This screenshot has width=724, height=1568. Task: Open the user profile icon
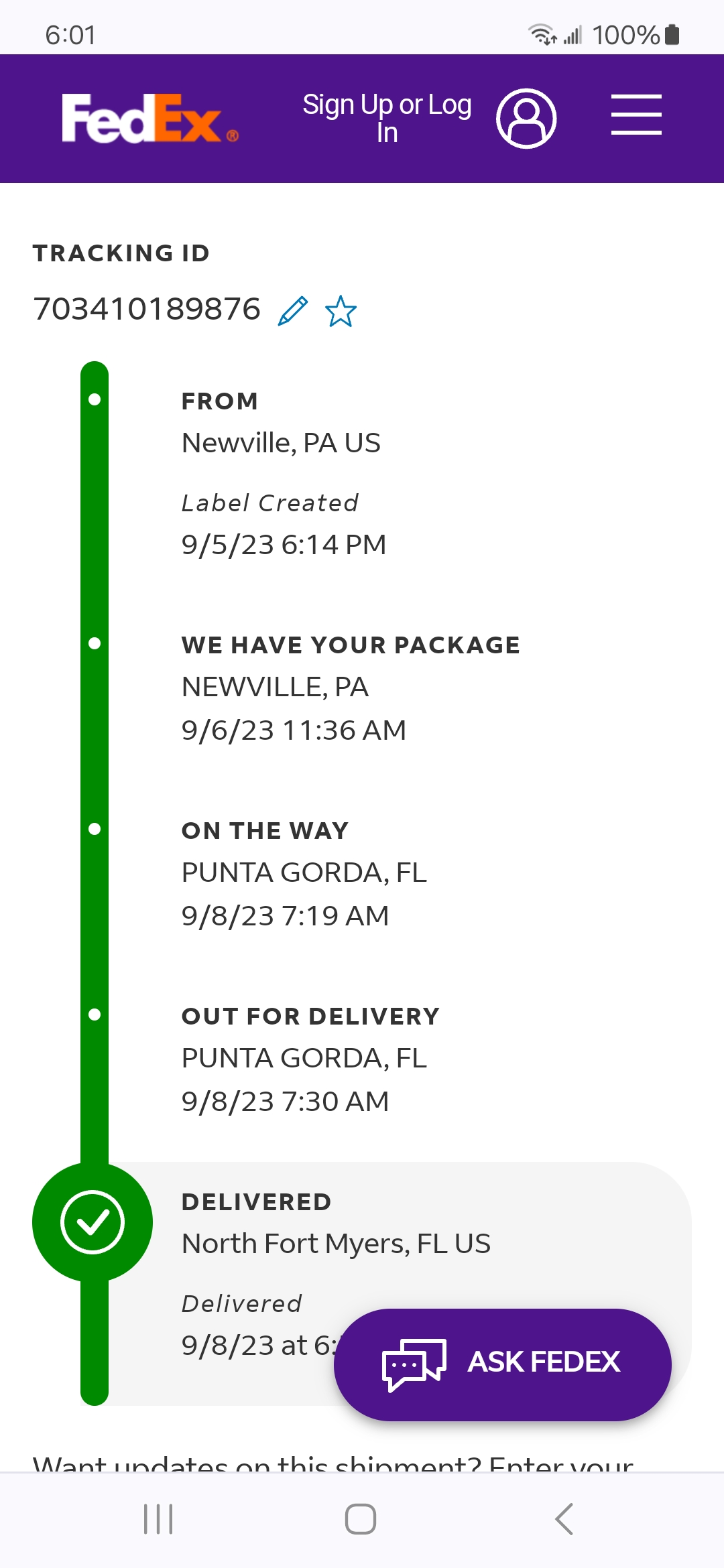click(x=526, y=119)
